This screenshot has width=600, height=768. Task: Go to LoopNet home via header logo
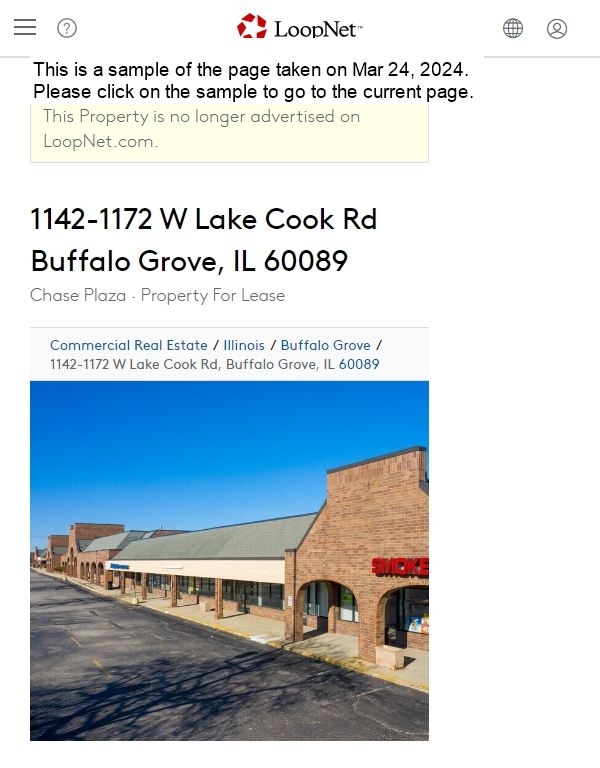(300, 27)
